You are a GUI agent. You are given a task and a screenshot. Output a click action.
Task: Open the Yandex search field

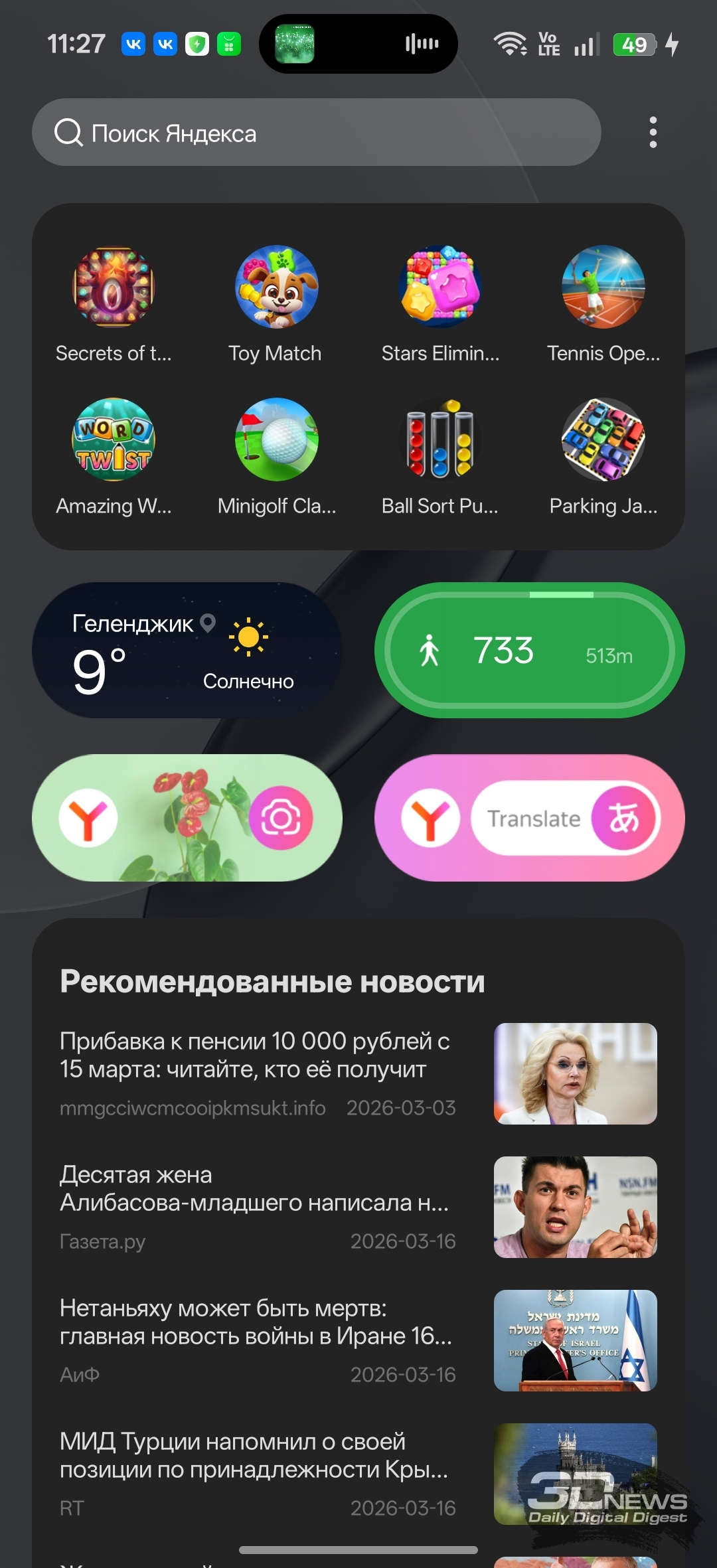coord(316,133)
